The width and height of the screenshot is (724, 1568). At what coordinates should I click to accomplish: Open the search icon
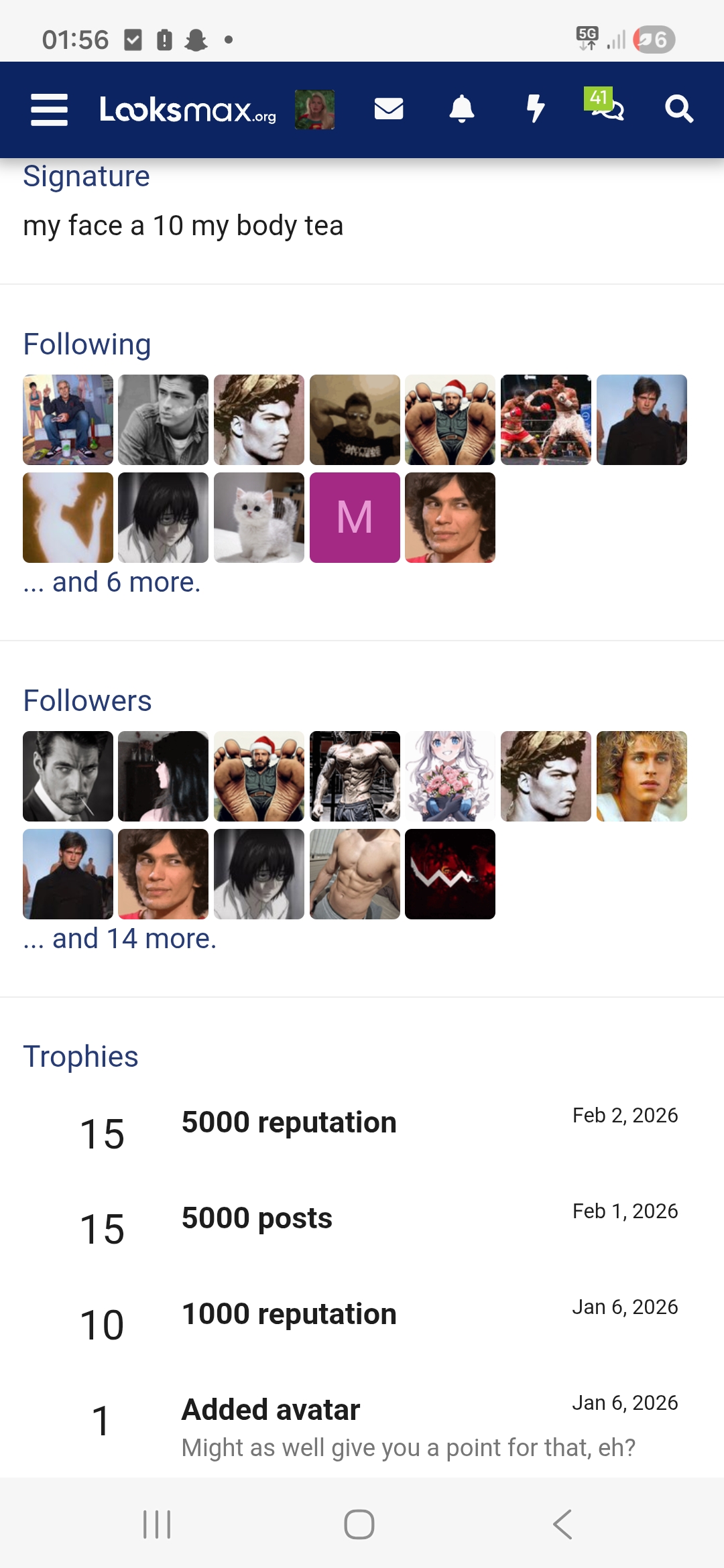point(678,109)
